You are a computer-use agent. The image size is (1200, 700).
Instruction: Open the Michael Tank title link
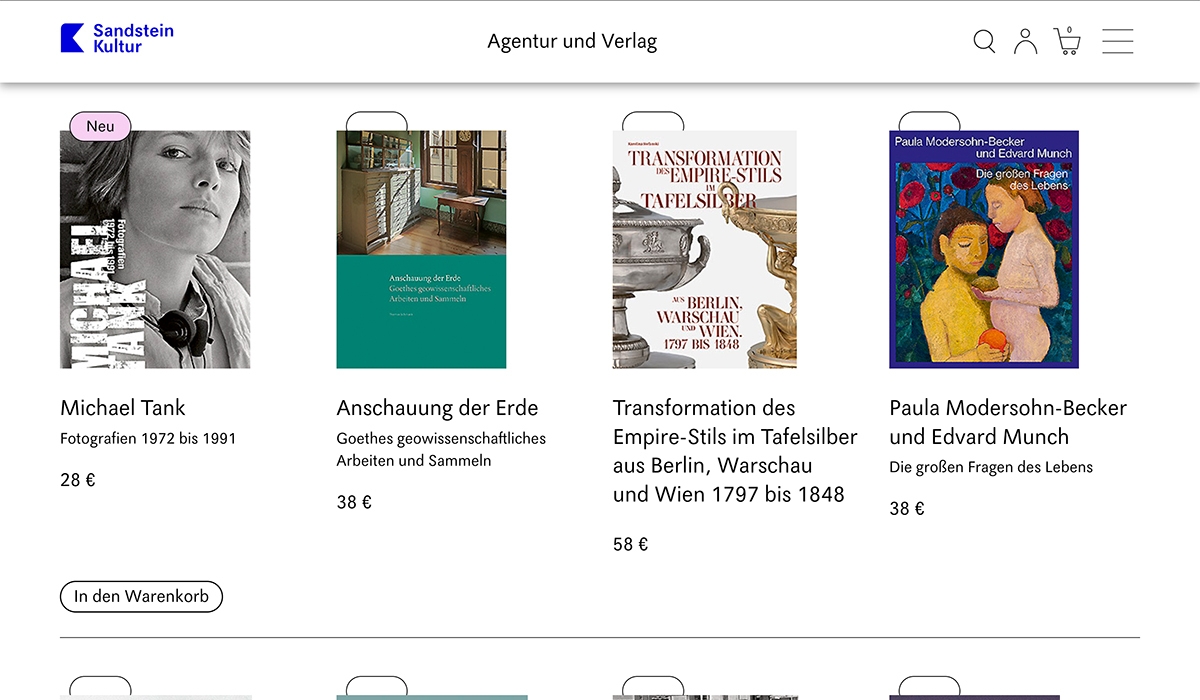pos(123,408)
